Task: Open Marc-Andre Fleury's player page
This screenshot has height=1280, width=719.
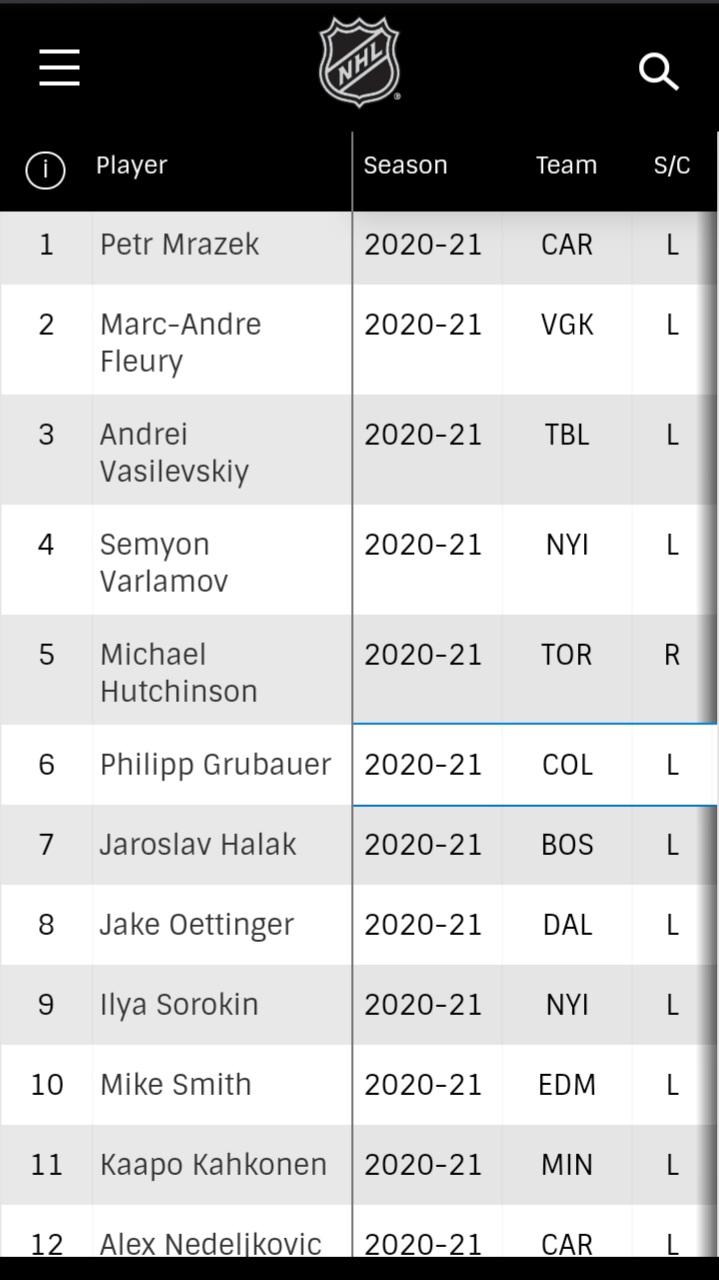Action: pos(181,342)
